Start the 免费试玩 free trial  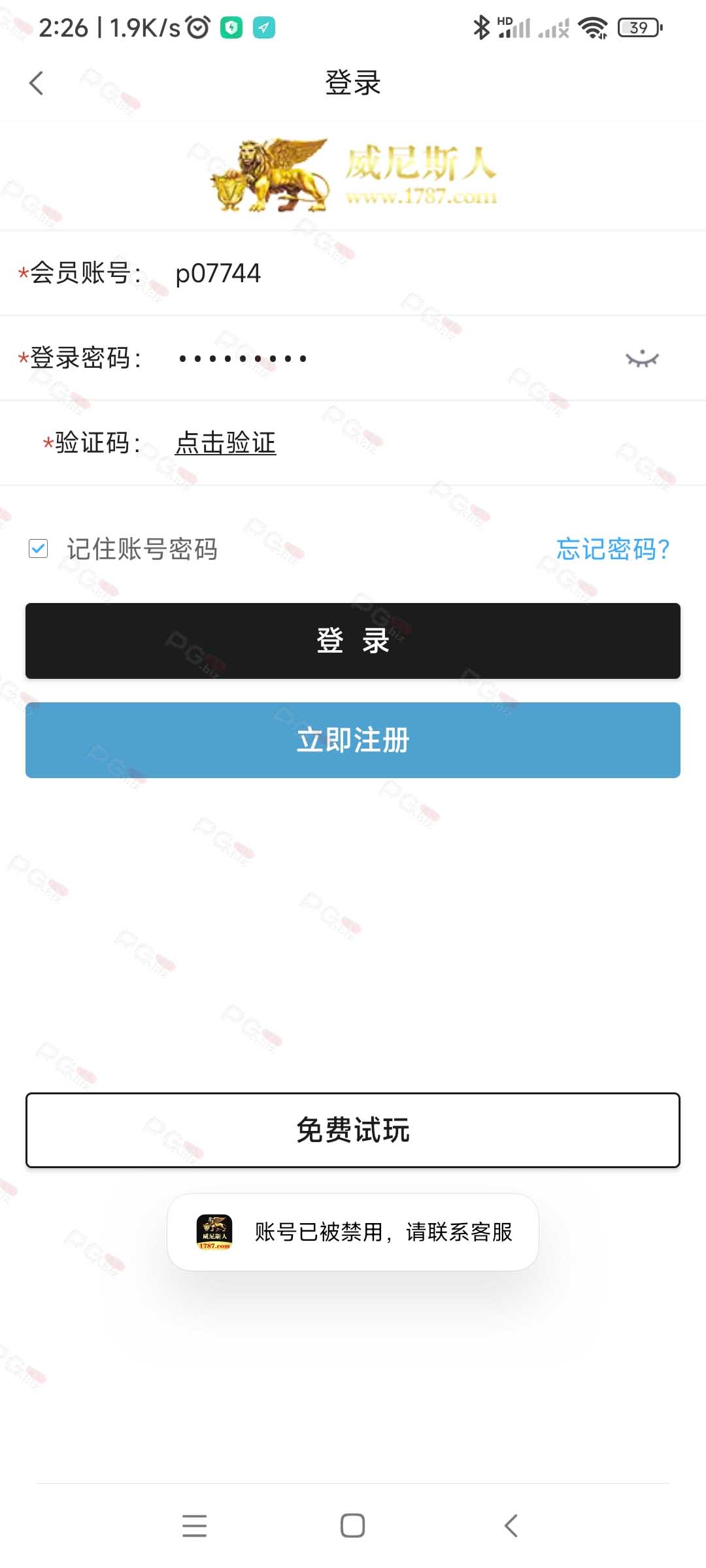[353, 1130]
